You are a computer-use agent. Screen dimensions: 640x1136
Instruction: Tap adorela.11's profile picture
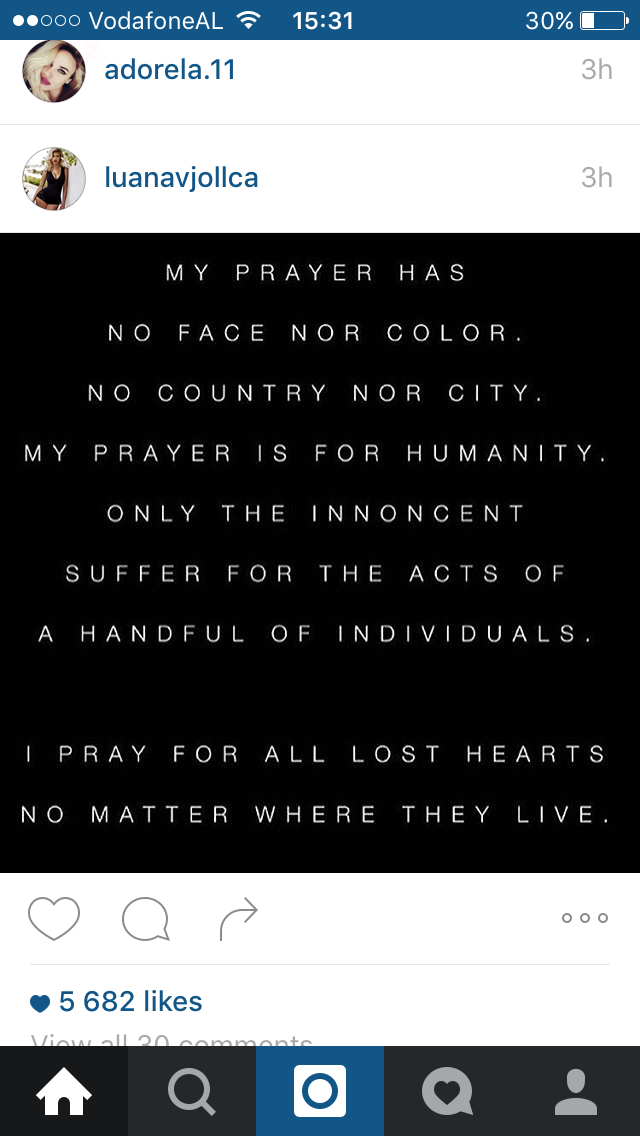pyautogui.click(x=54, y=71)
